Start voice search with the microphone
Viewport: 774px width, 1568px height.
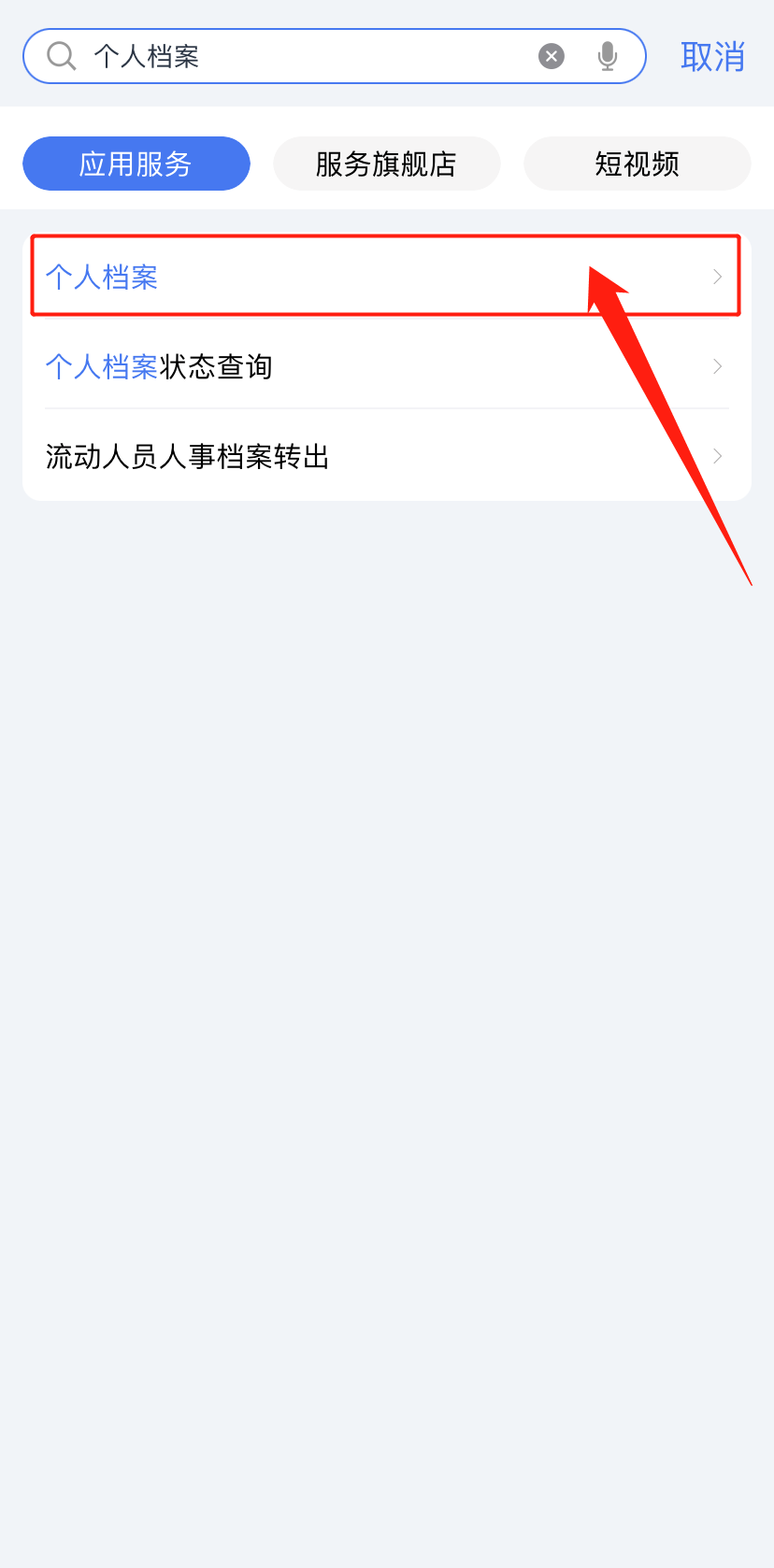pyautogui.click(x=608, y=57)
